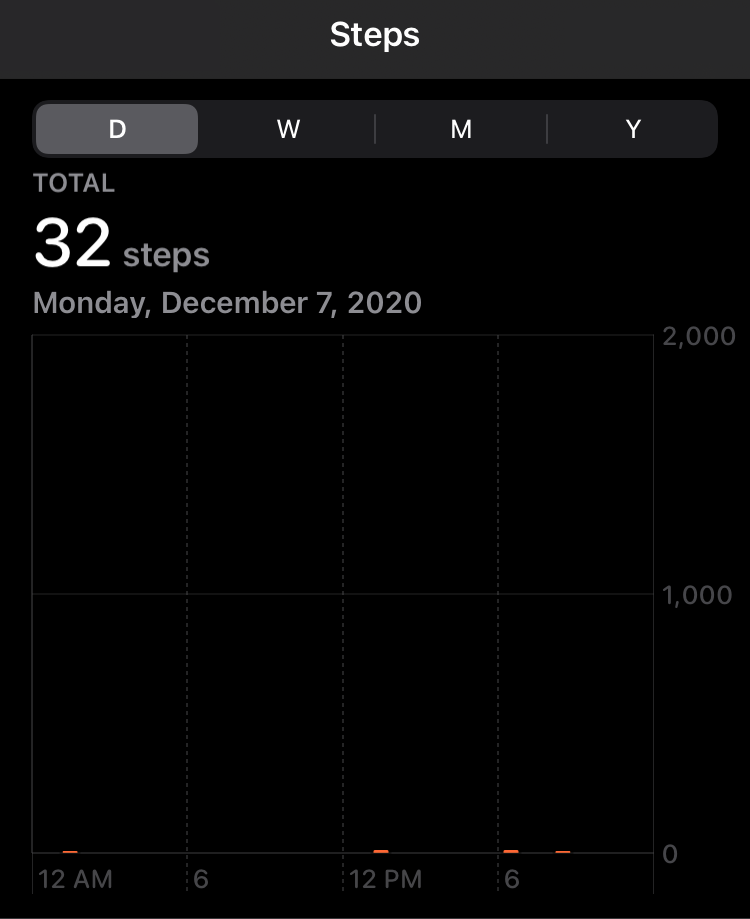The height and width of the screenshot is (919, 750).
Task: Switch to the W weekly view
Action: click(x=288, y=129)
